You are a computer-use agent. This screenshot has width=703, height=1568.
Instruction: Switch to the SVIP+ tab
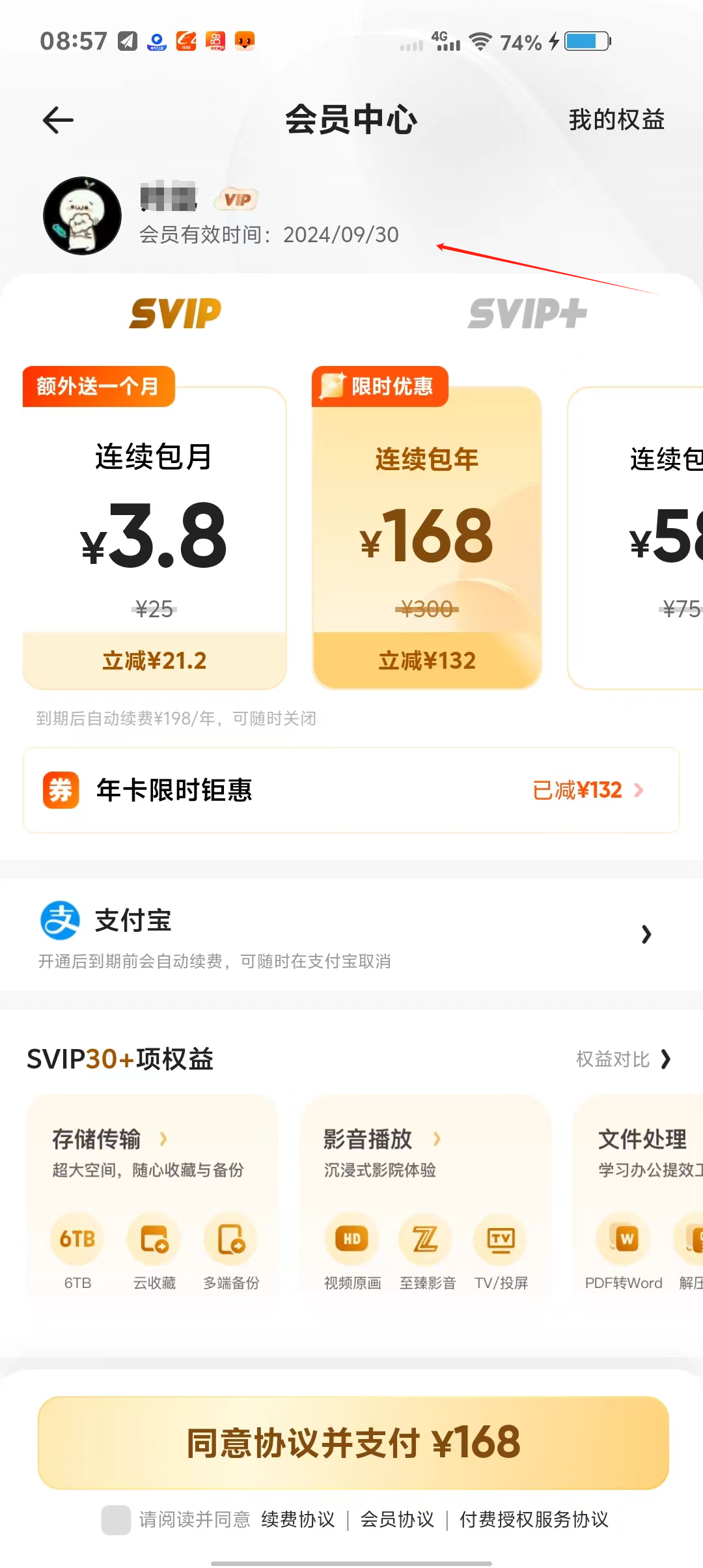(527, 314)
